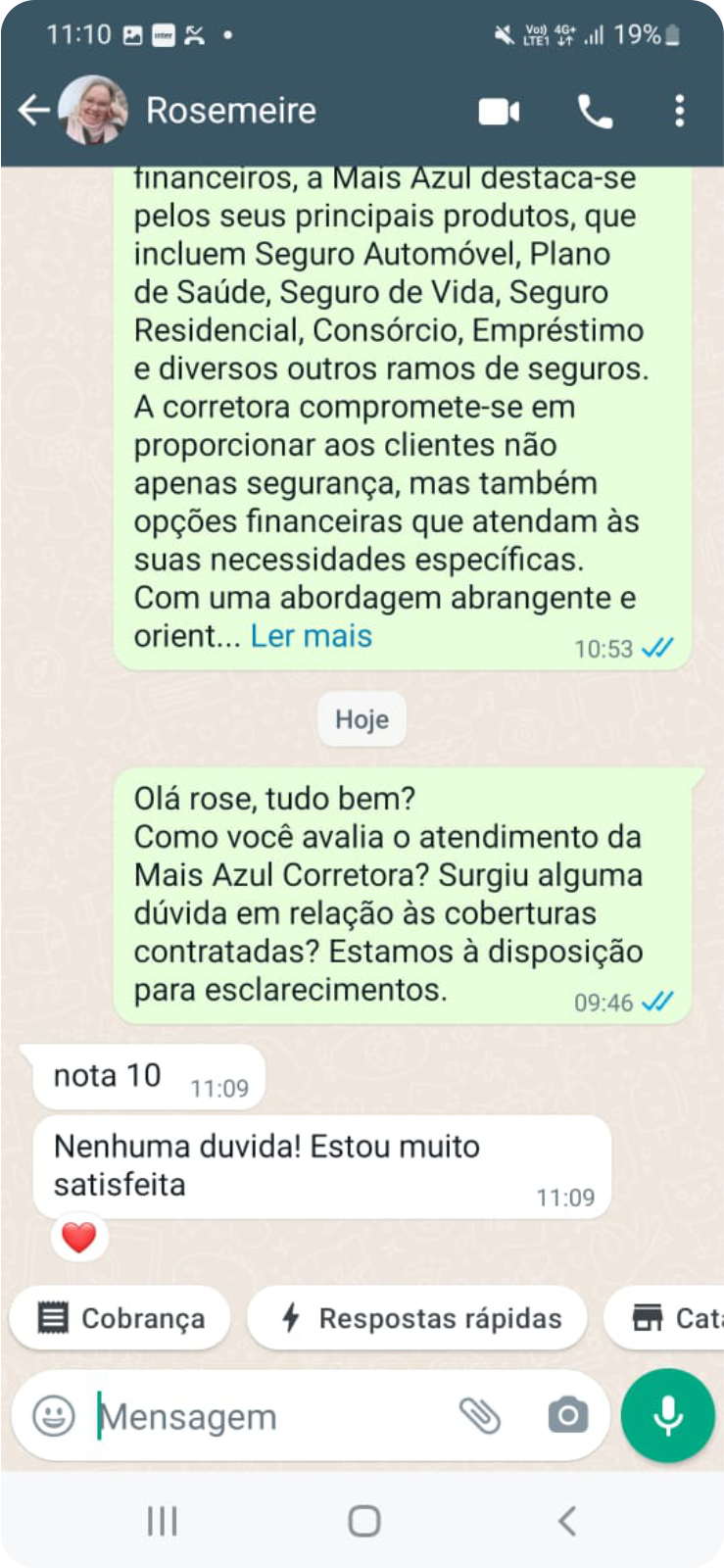Tap the system home button
724x1568 pixels.
click(x=363, y=1521)
